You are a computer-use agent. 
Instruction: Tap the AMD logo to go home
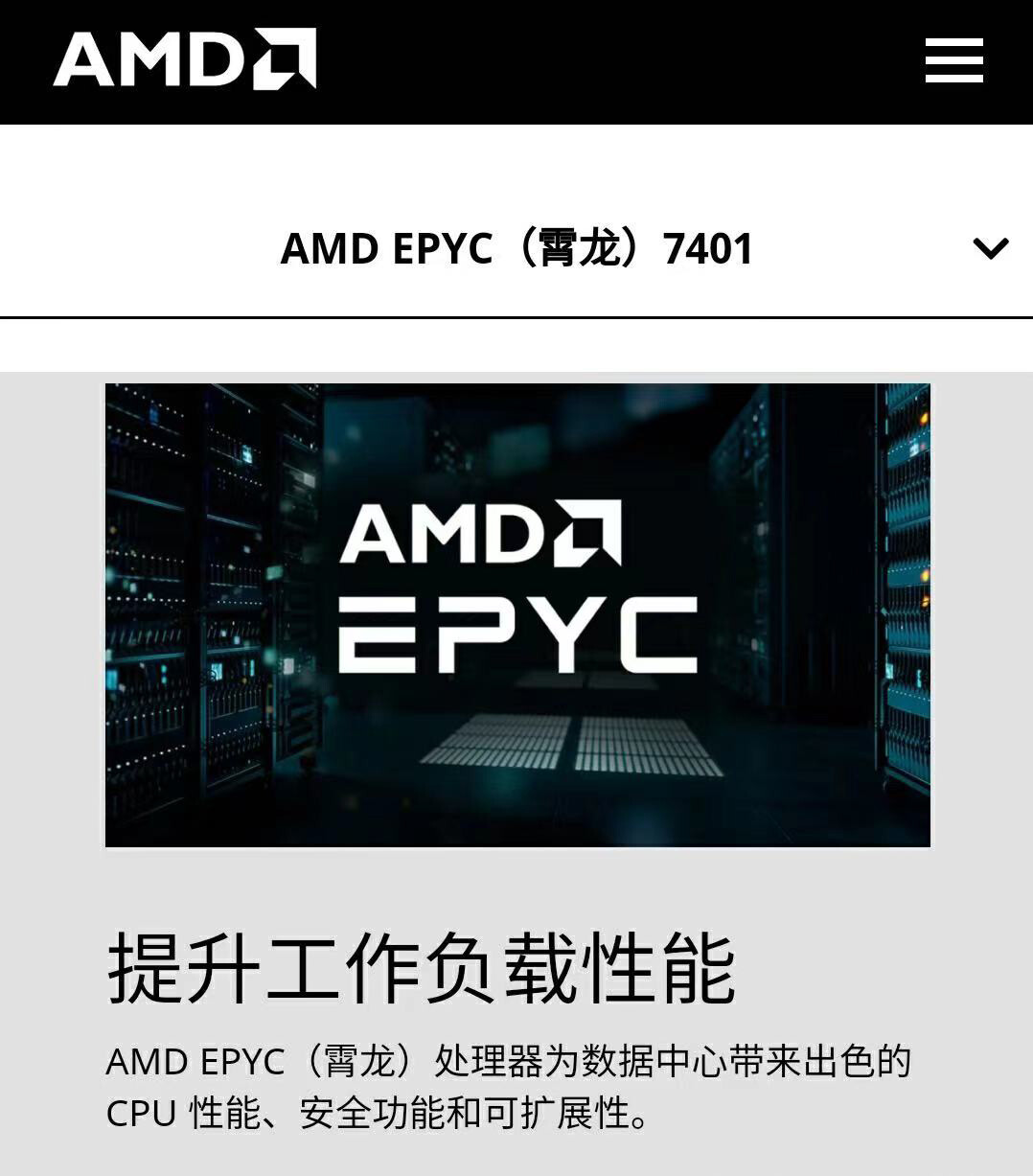184,59
